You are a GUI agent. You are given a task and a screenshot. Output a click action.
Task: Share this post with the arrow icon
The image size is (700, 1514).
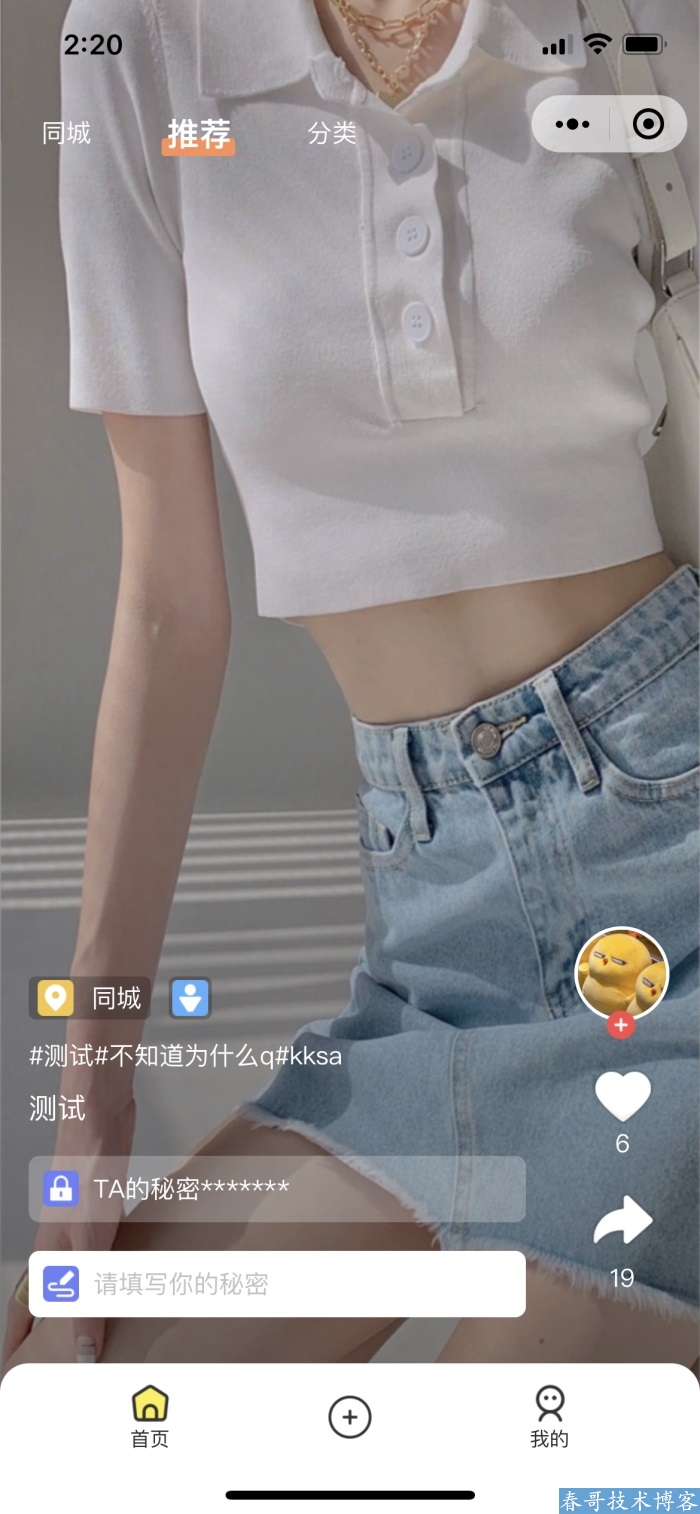(622, 1221)
